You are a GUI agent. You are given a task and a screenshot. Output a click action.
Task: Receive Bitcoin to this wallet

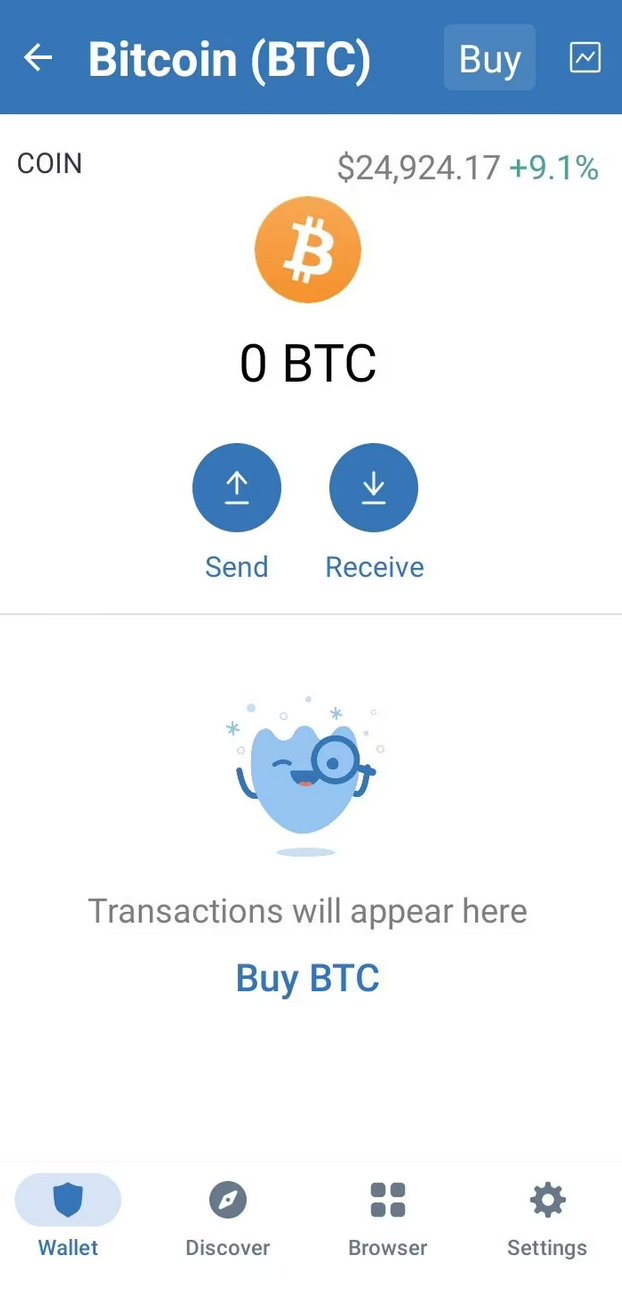point(374,488)
